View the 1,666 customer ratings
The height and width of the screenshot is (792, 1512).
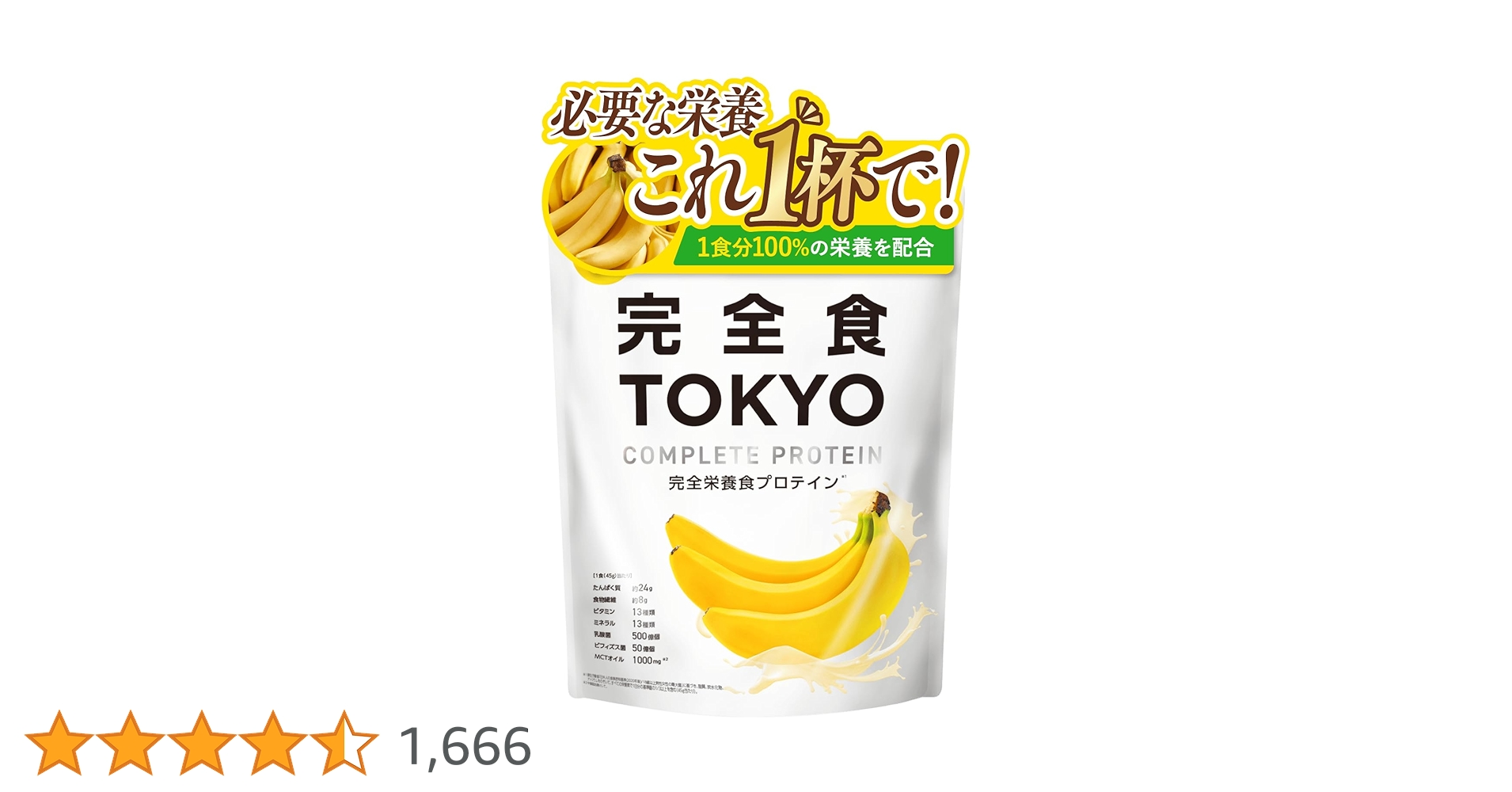tap(465, 746)
